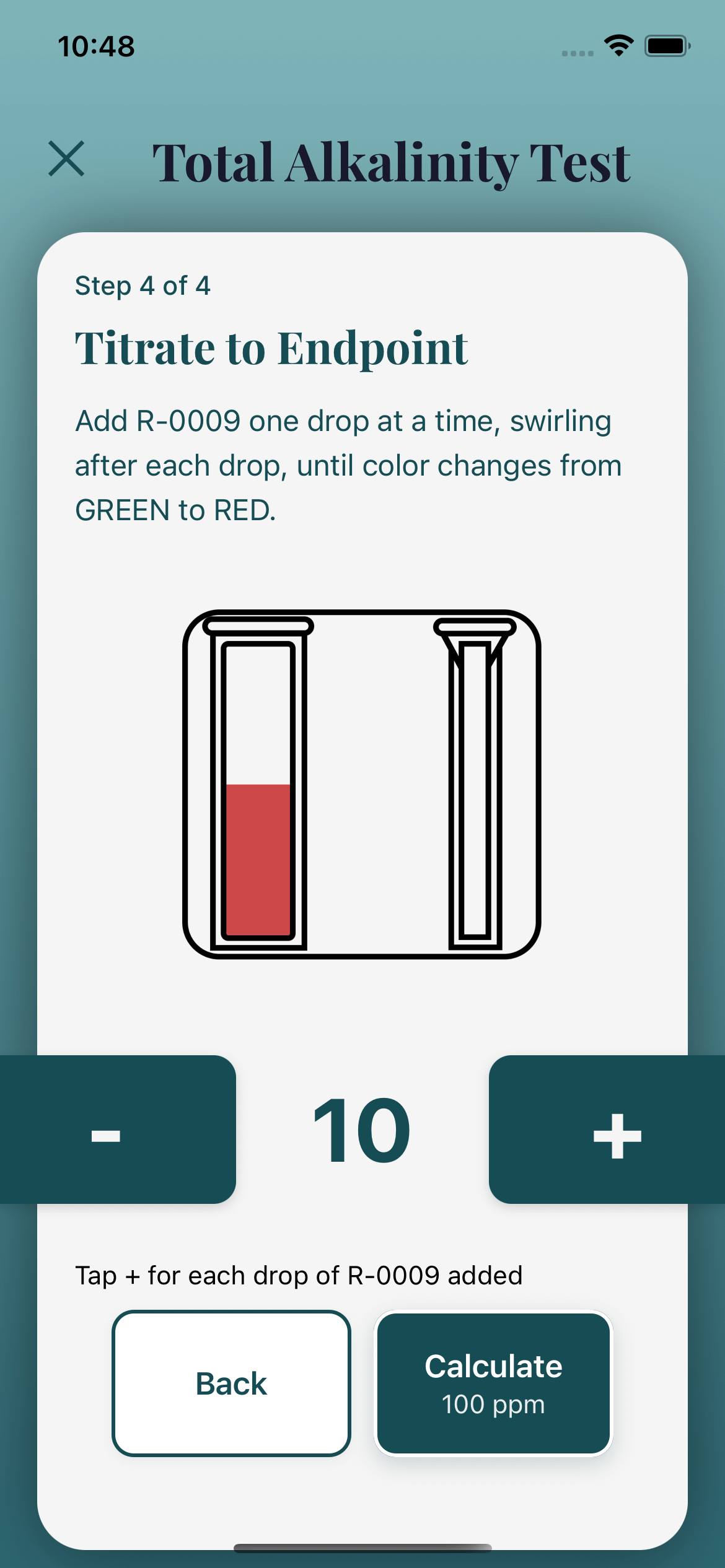Go back using the Back button
The image size is (725, 1568).
point(231,1383)
